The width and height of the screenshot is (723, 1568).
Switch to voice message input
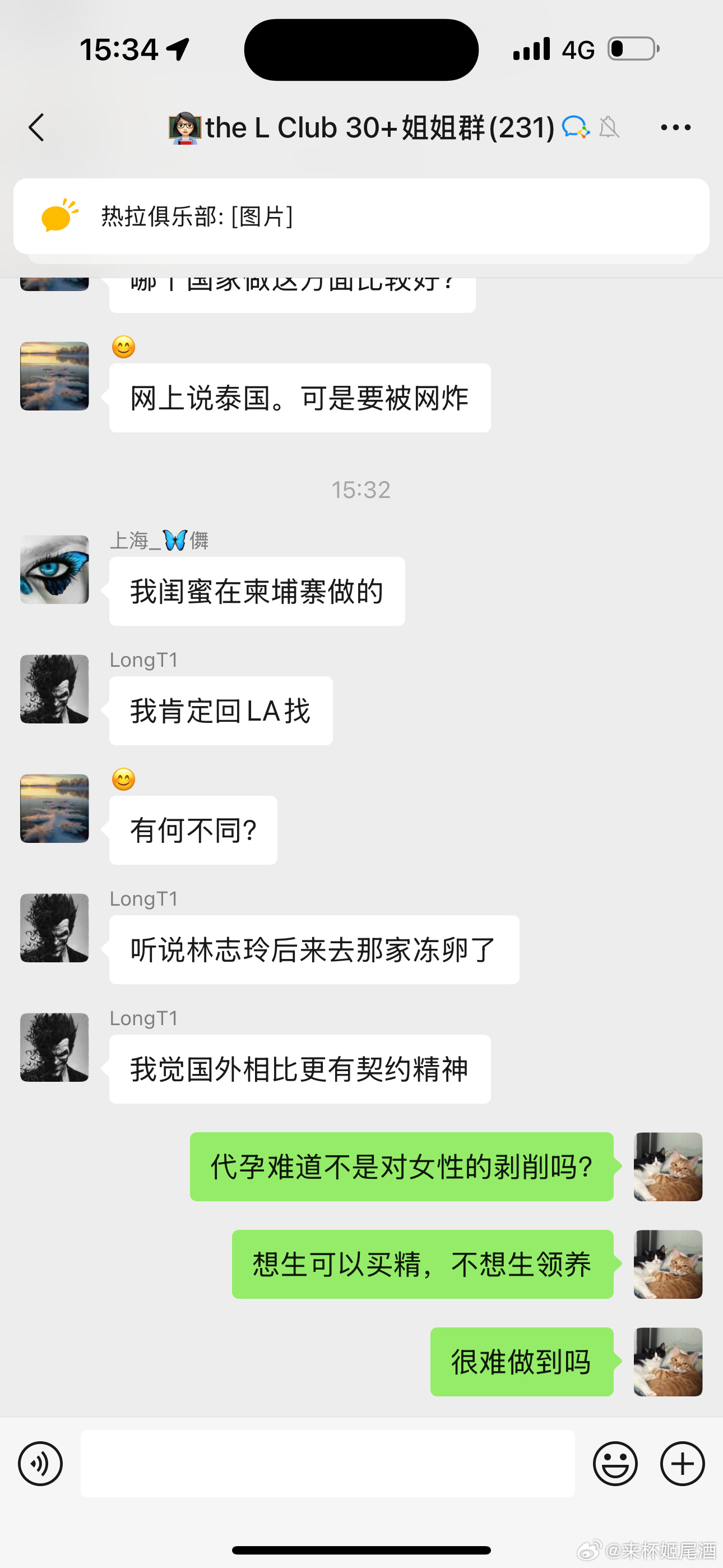click(40, 1463)
